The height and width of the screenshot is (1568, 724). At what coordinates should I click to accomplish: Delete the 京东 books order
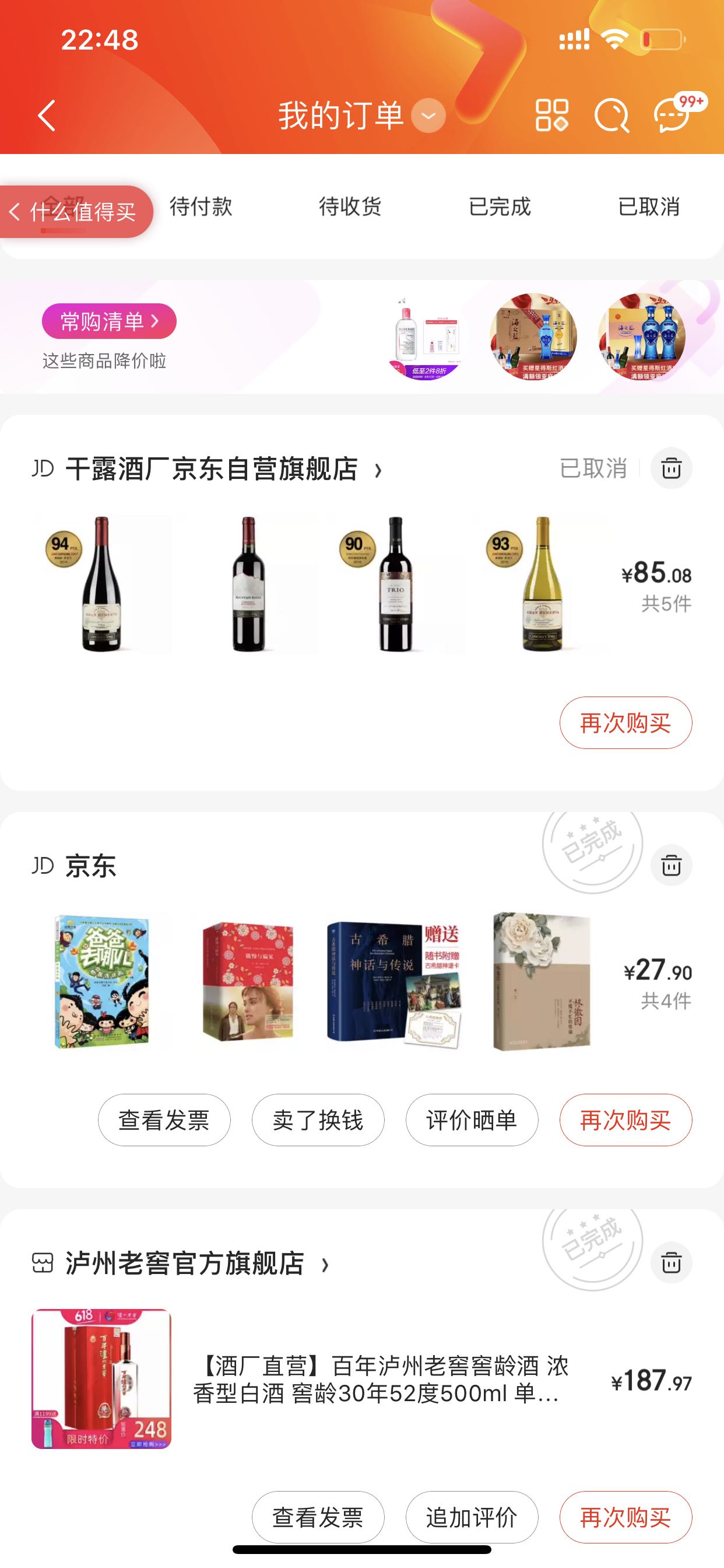(x=671, y=865)
